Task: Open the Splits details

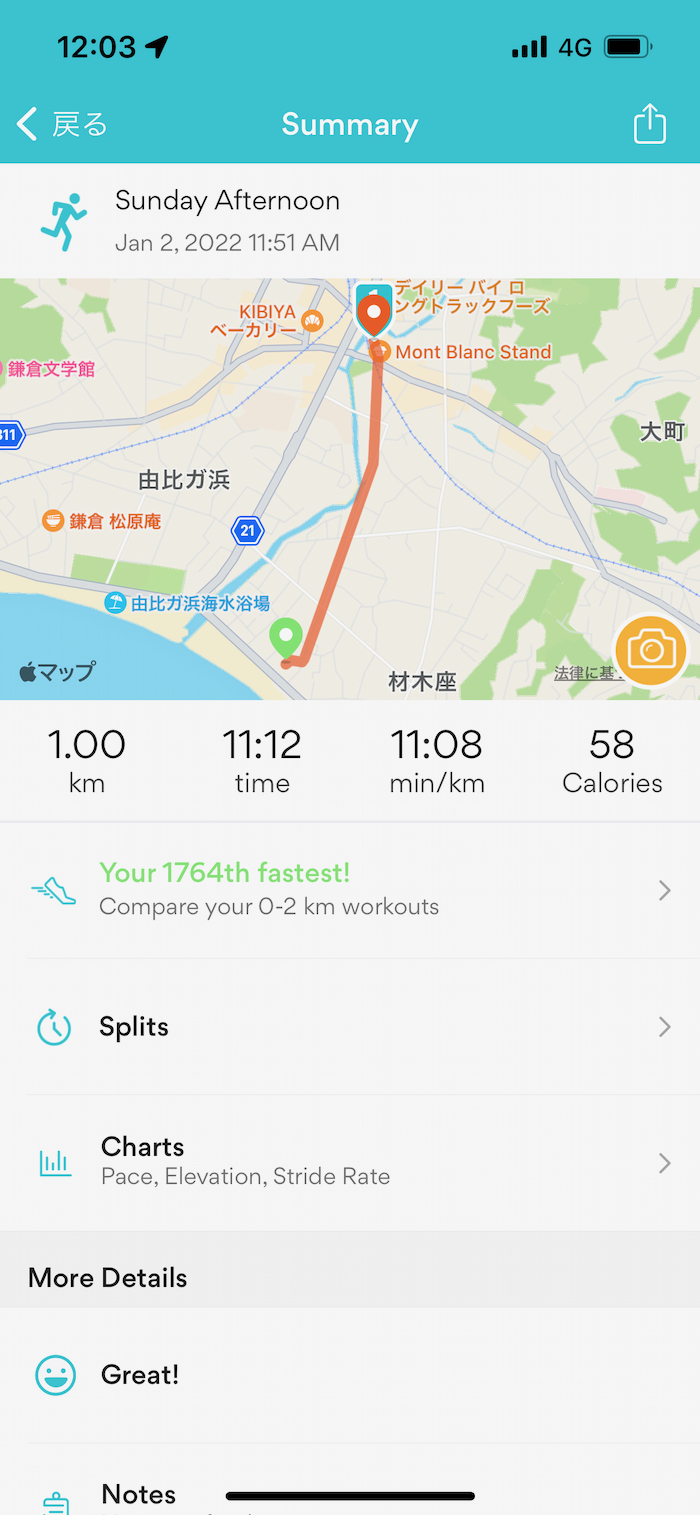Action: coord(350,1027)
